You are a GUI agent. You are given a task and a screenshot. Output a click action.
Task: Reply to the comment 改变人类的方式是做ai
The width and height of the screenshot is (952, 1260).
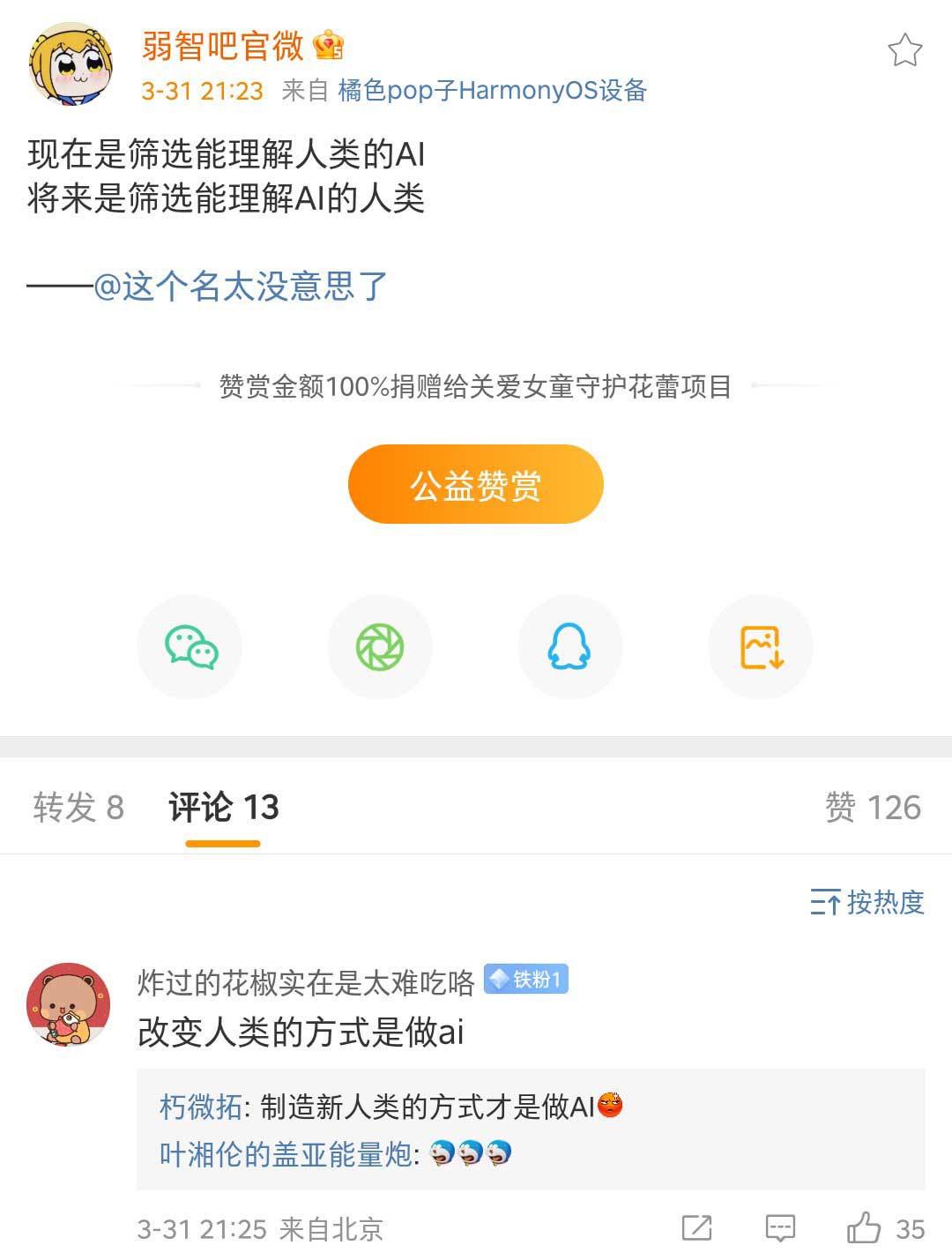[780, 1227]
